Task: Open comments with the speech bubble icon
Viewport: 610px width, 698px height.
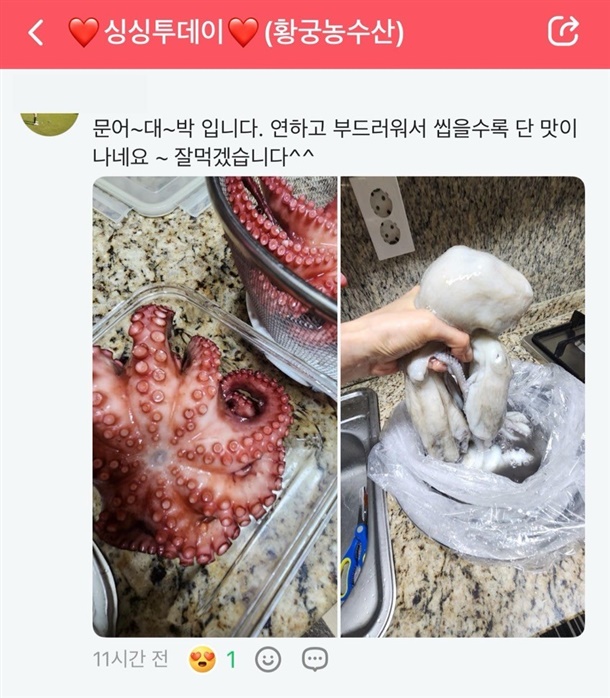Action: pos(315,659)
